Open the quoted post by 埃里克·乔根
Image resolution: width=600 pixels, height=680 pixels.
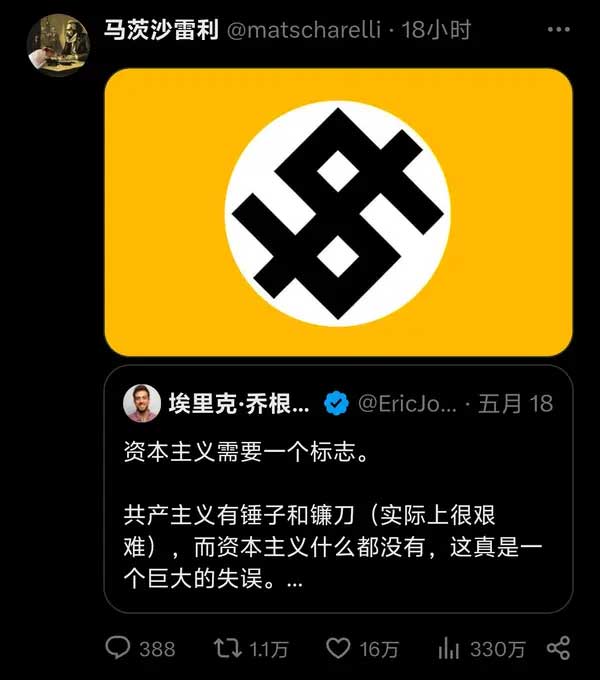pyautogui.click(x=338, y=488)
